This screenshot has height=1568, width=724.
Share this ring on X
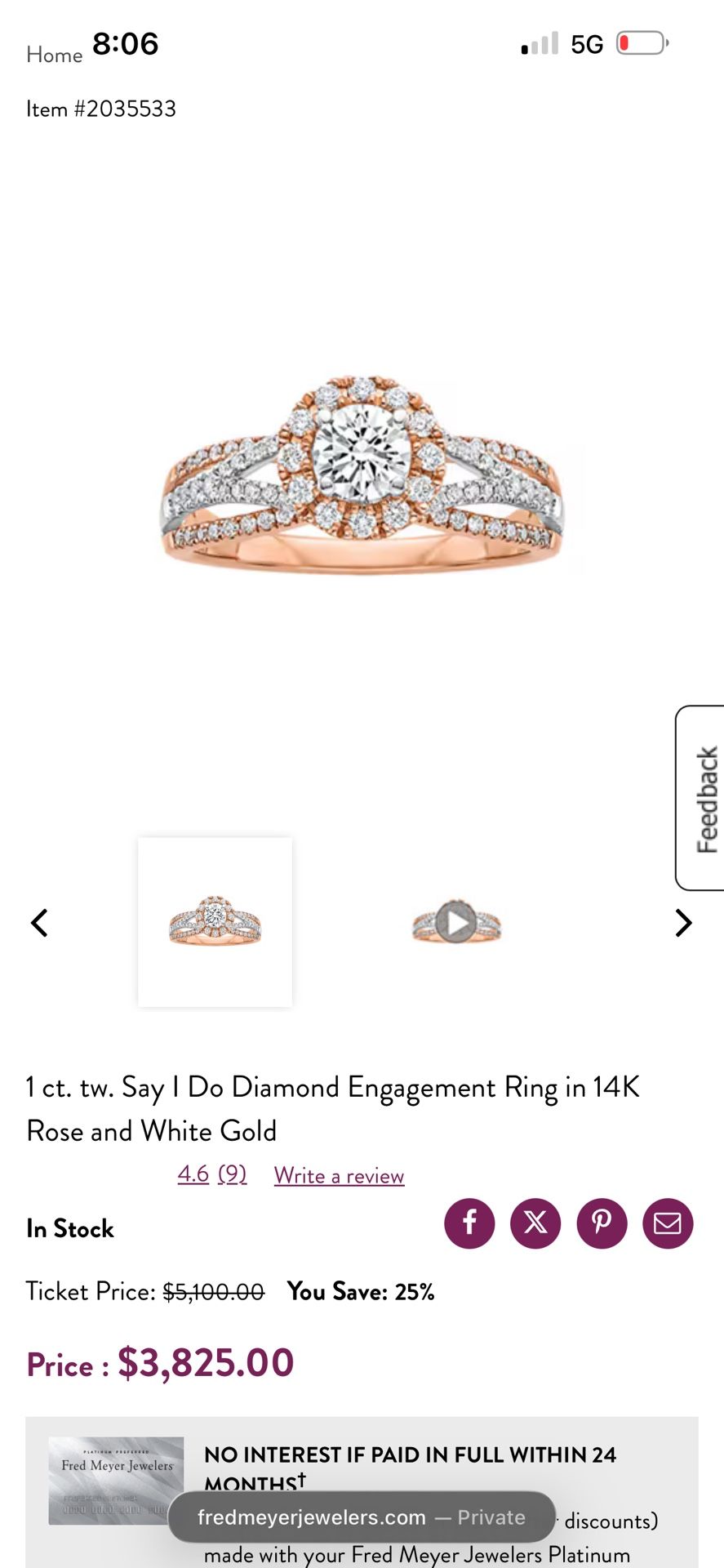point(535,1223)
